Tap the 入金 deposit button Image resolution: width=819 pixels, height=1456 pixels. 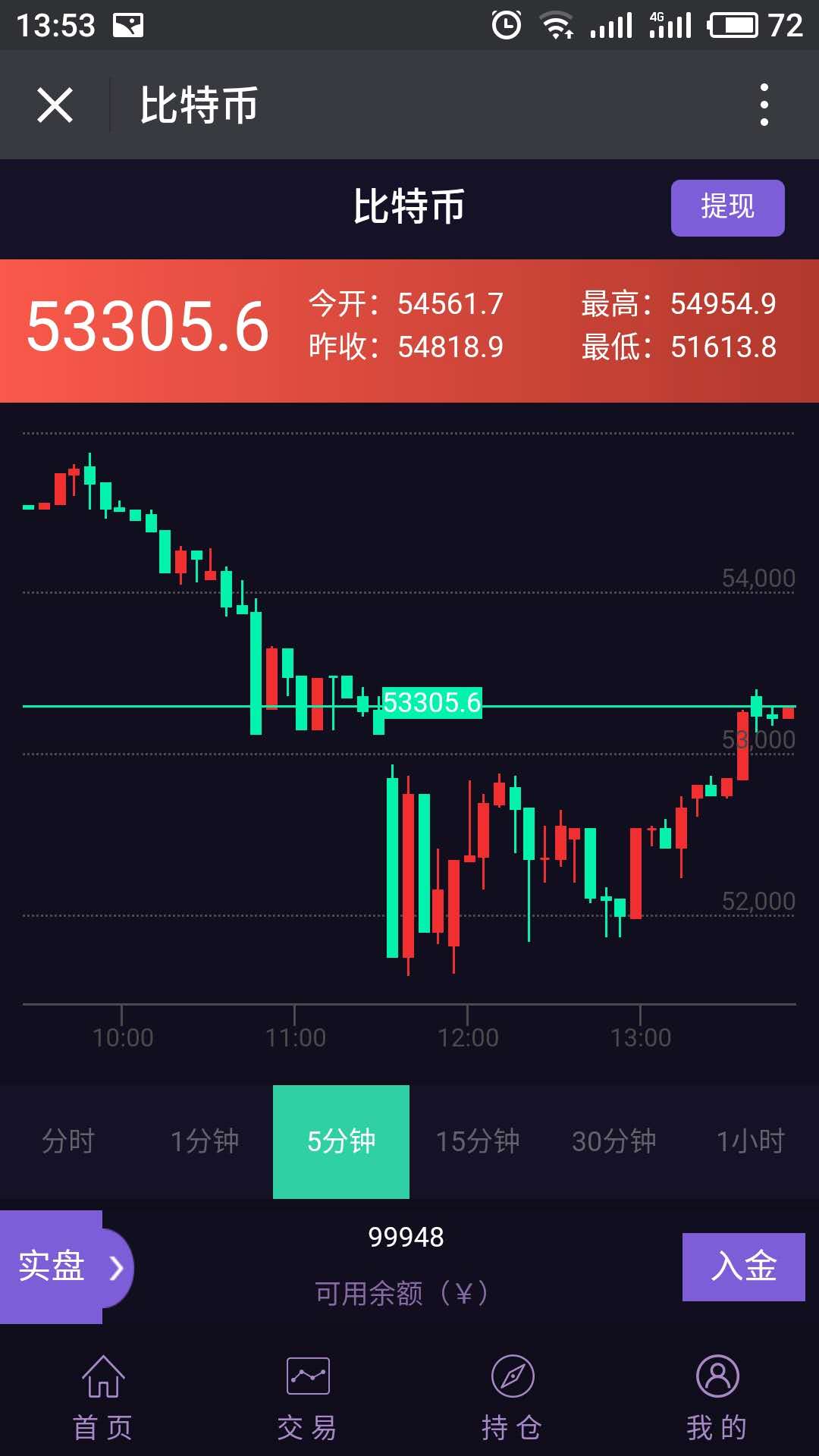[x=743, y=1267]
